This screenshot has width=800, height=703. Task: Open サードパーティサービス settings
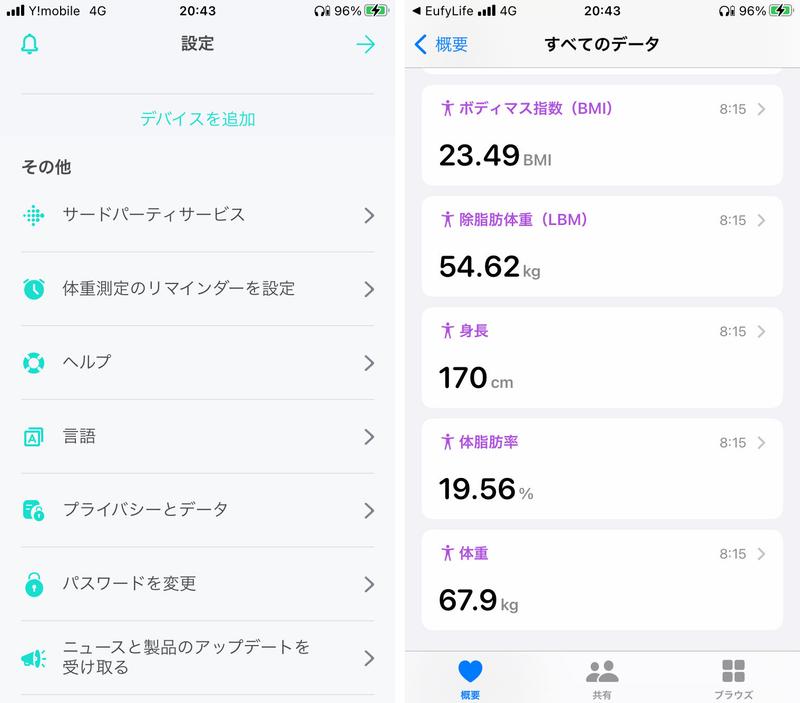click(x=197, y=215)
